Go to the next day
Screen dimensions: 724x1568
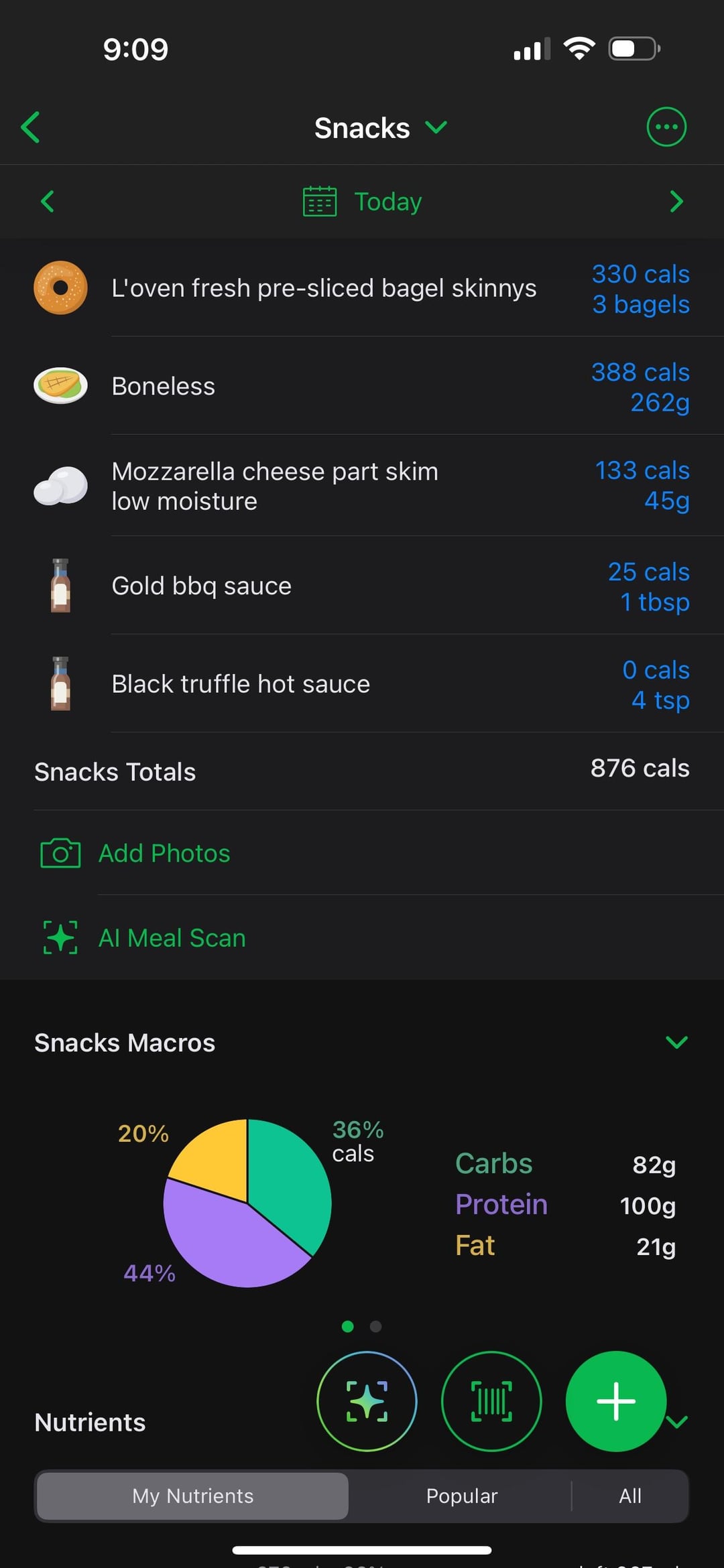[677, 201]
